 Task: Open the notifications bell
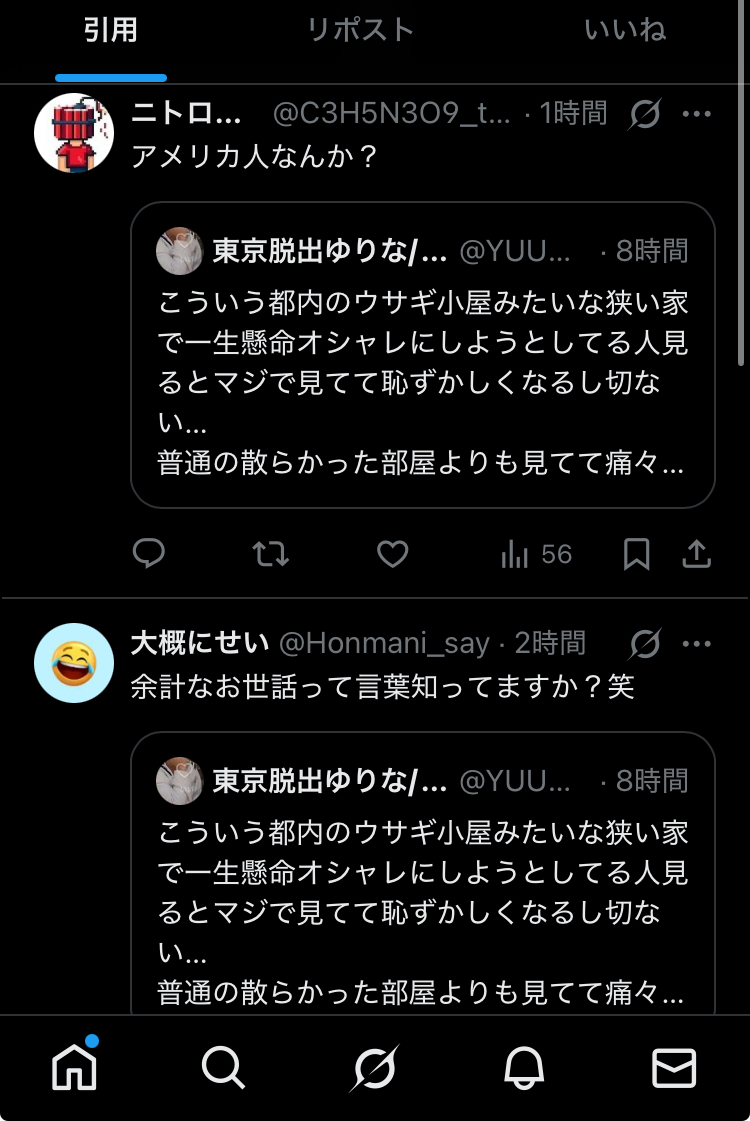524,1068
